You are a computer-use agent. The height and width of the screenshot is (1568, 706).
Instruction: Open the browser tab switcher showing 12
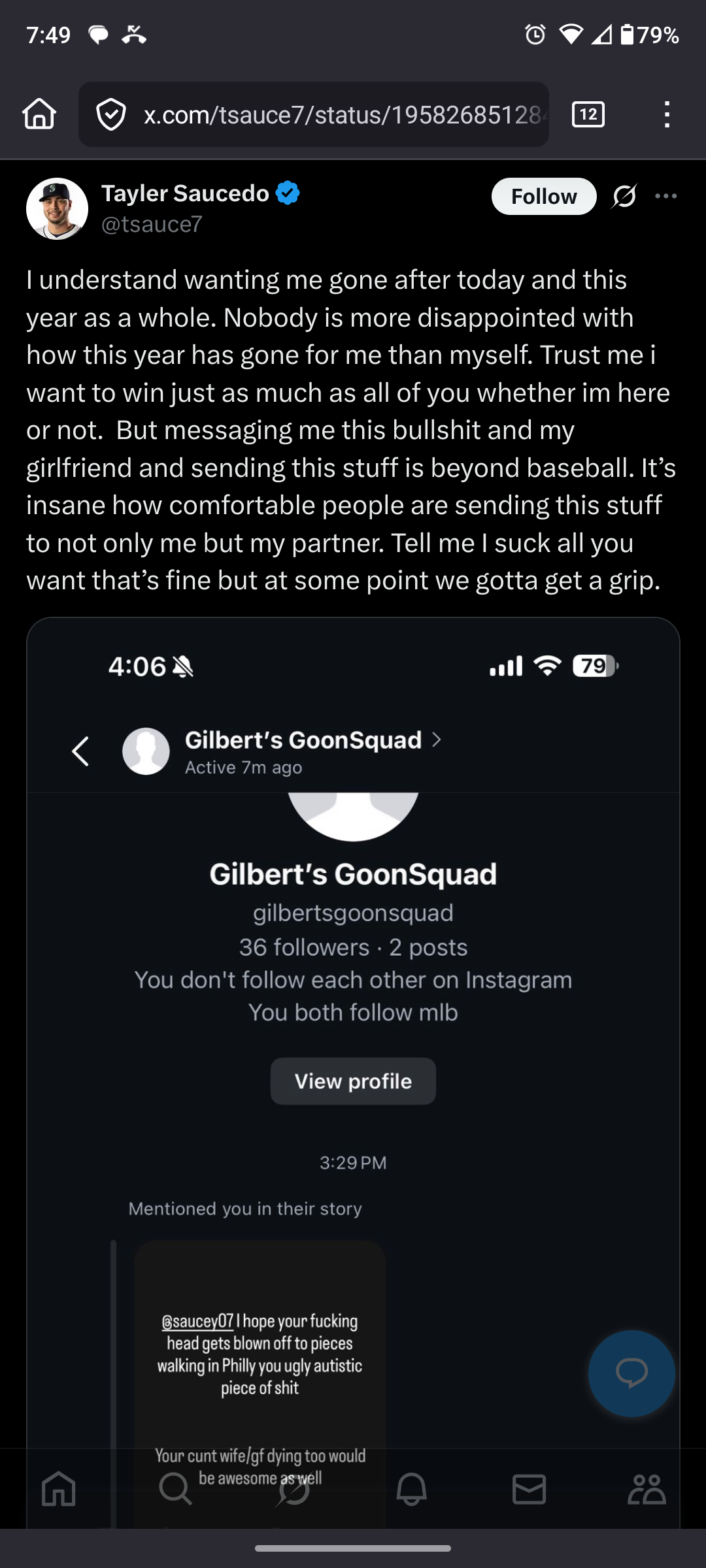coord(588,115)
